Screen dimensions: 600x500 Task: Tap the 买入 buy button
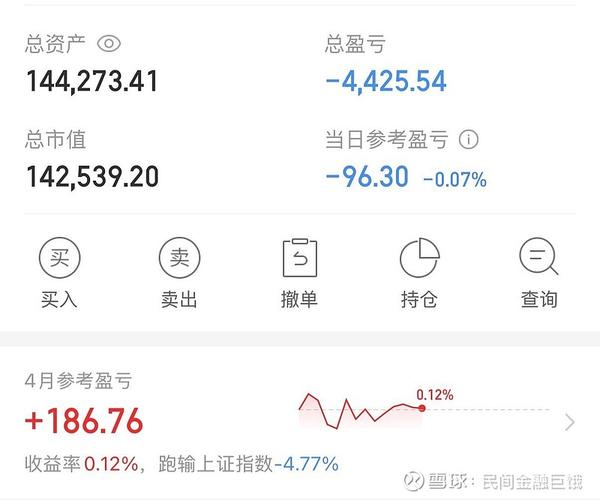[x=59, y=273]
